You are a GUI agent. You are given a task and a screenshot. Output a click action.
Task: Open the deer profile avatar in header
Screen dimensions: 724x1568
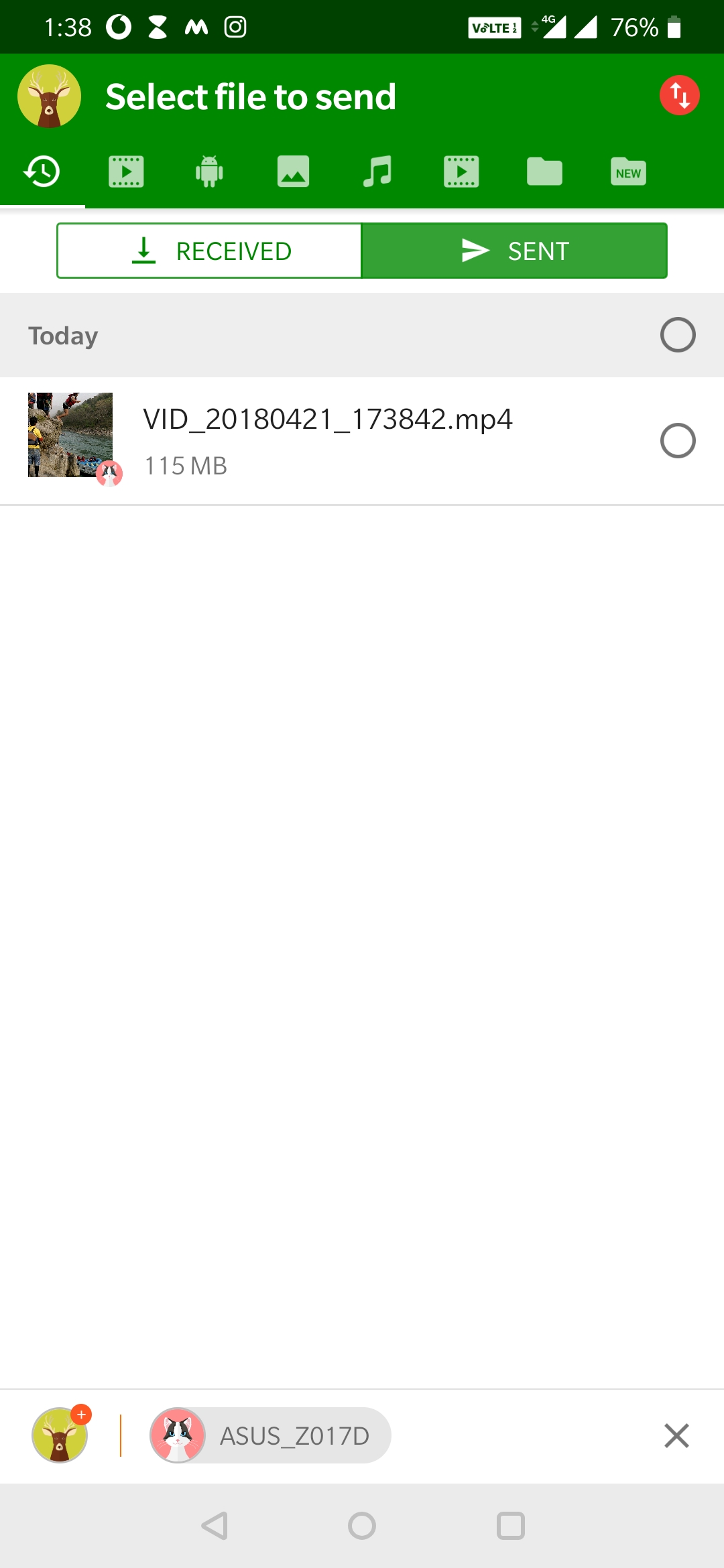click(x=49, y=96)
